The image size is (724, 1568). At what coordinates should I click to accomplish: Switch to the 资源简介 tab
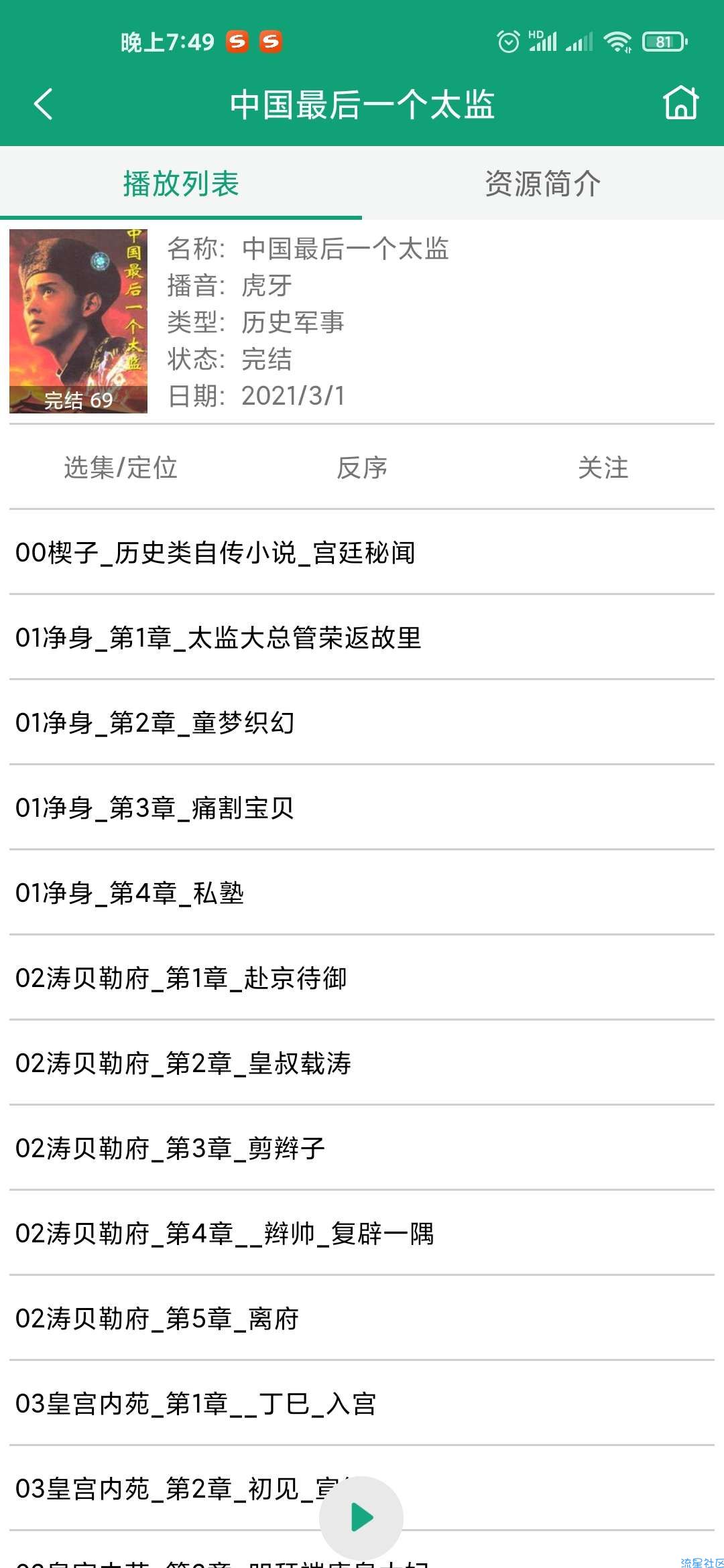(x=542, y=184)
